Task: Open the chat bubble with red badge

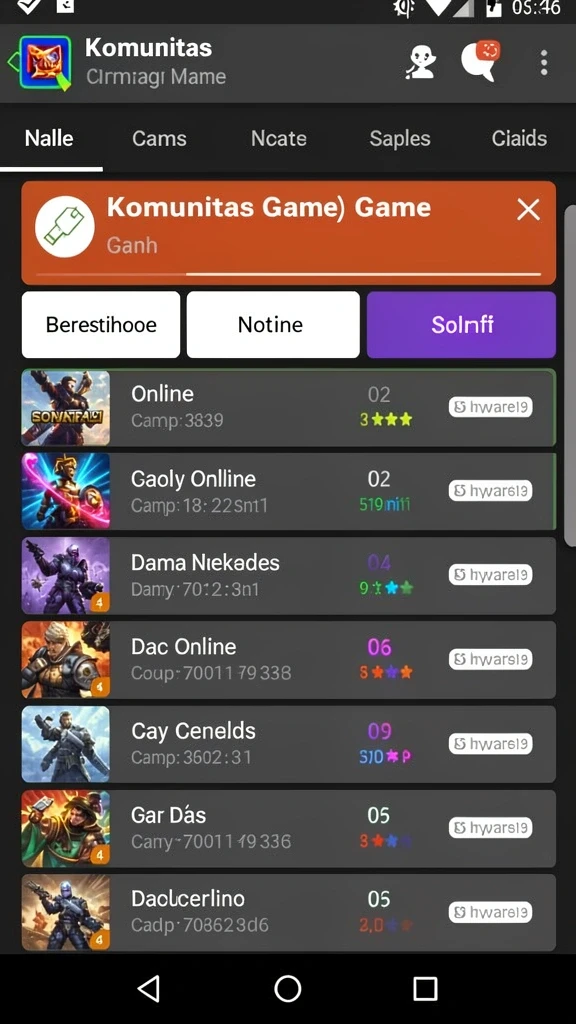Action: click(481, 61)
